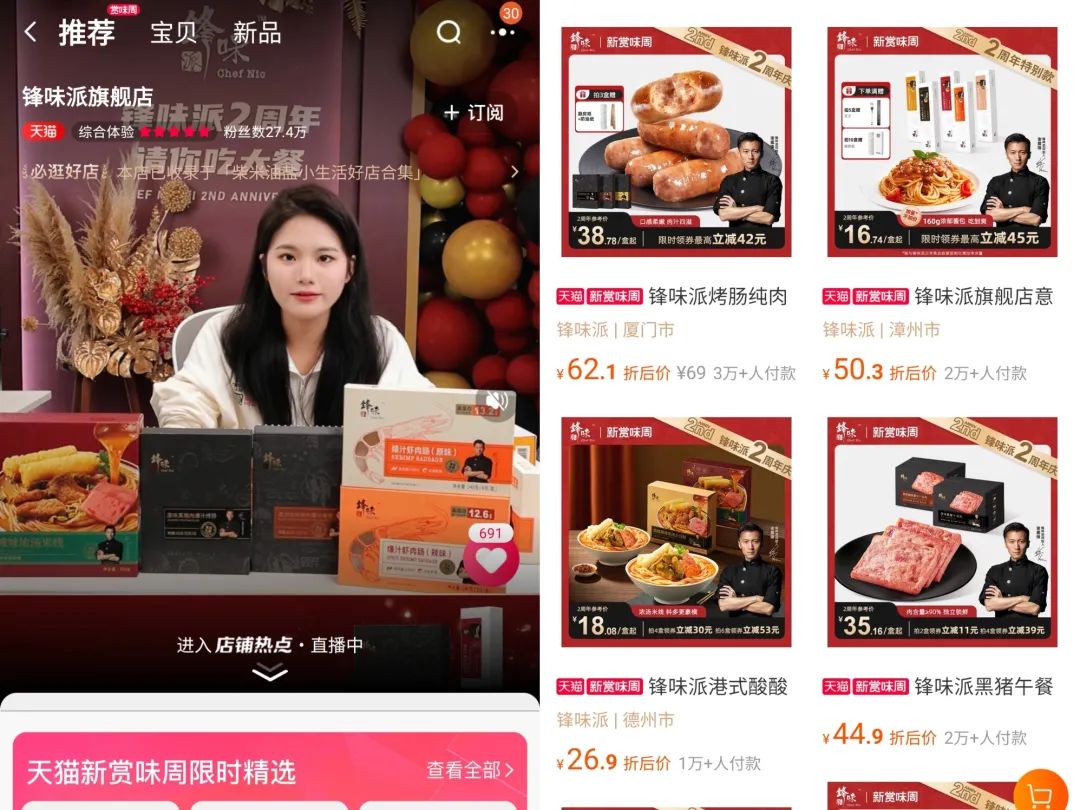Open the 必逛好店 collection banner
Image resolution: width=1080 pixels, height=810 pixels.
(270, 172)
